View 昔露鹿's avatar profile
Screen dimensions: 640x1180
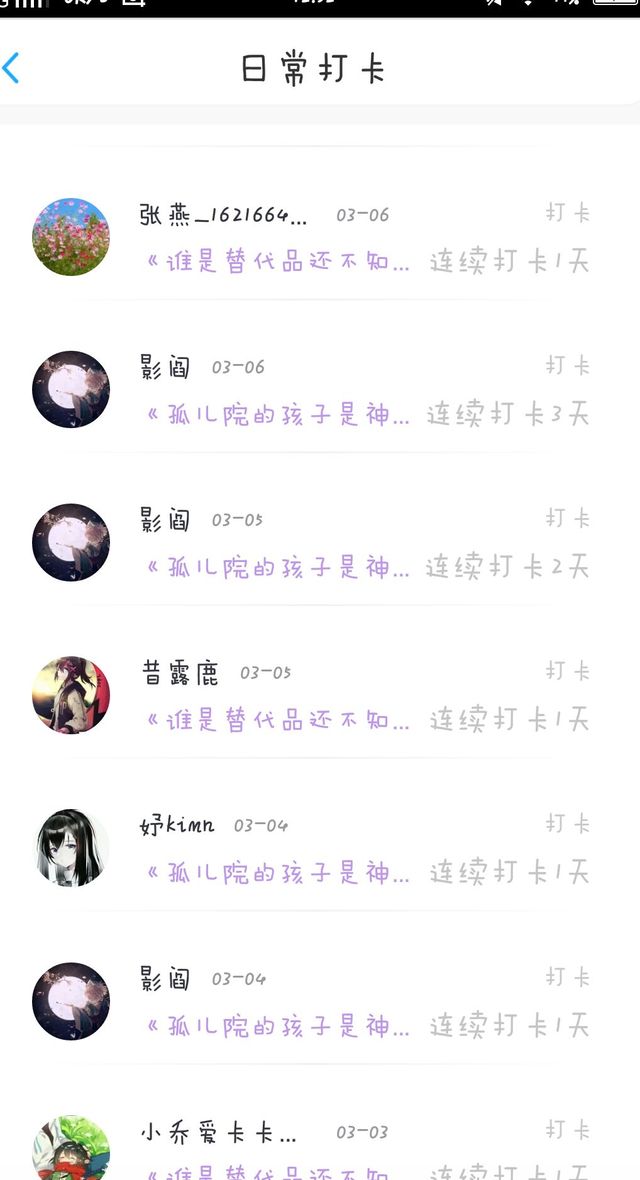pyautogui.click(x=71, y=695)
